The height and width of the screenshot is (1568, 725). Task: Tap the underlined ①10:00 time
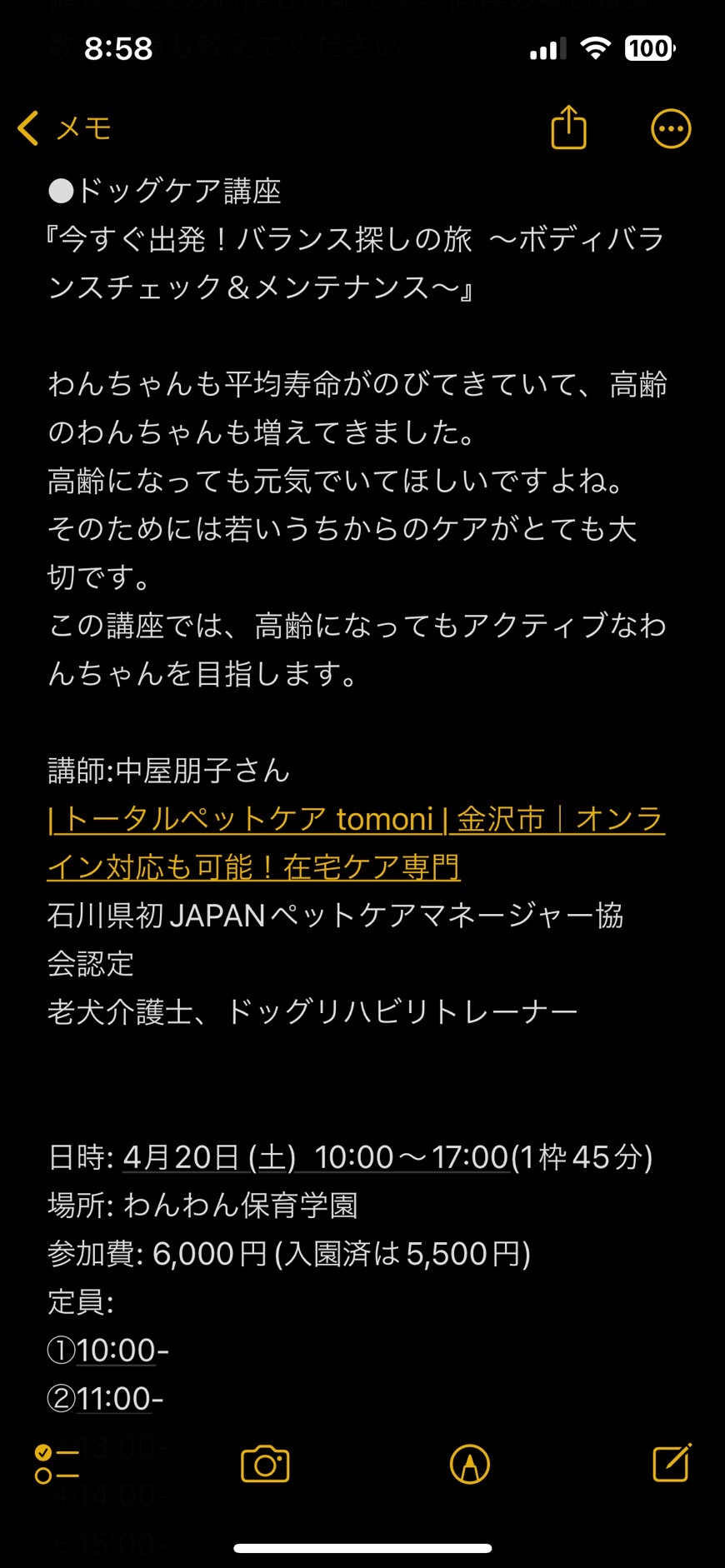click(x=116, y=1351)
